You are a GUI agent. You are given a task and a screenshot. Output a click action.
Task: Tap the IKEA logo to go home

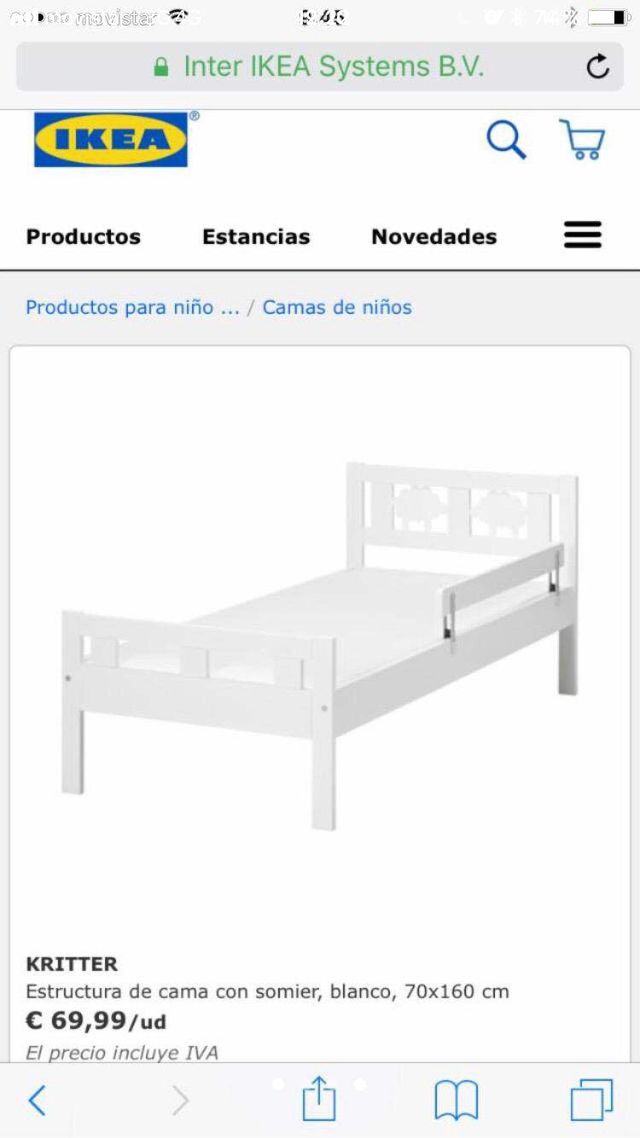pyautogui.click(x=111, y=139)
